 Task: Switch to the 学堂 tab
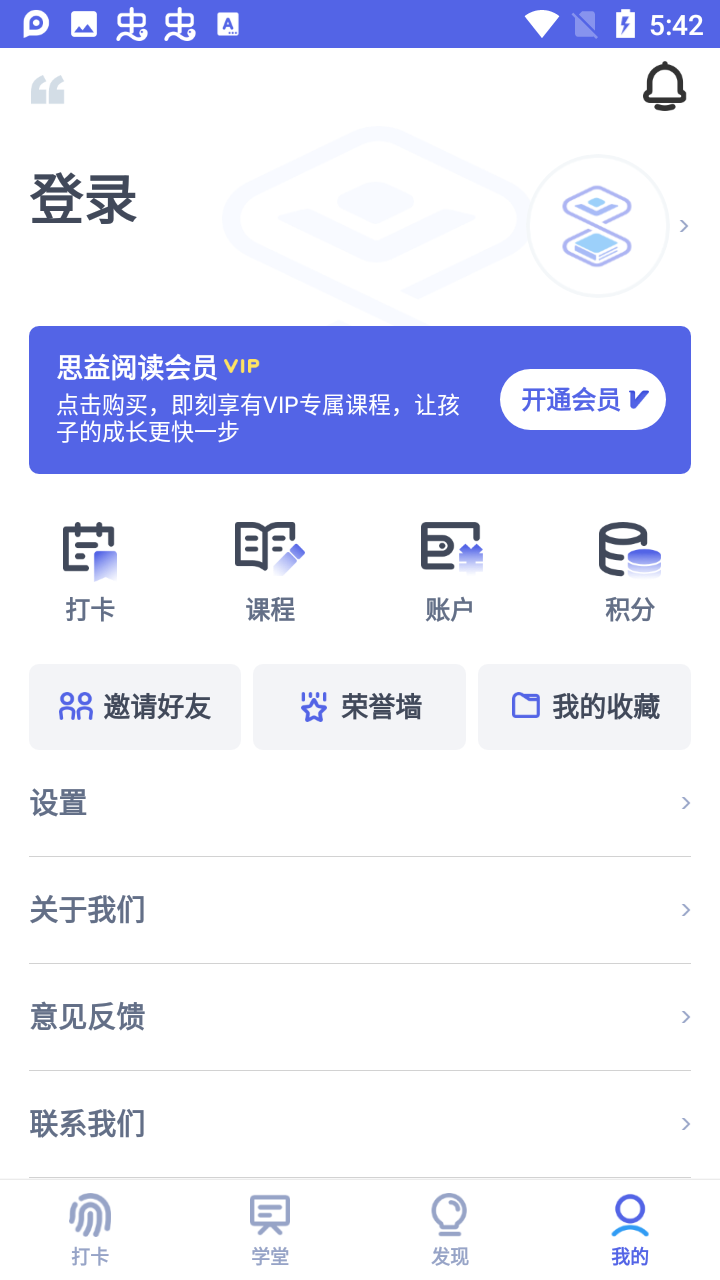click(270, 1230)
